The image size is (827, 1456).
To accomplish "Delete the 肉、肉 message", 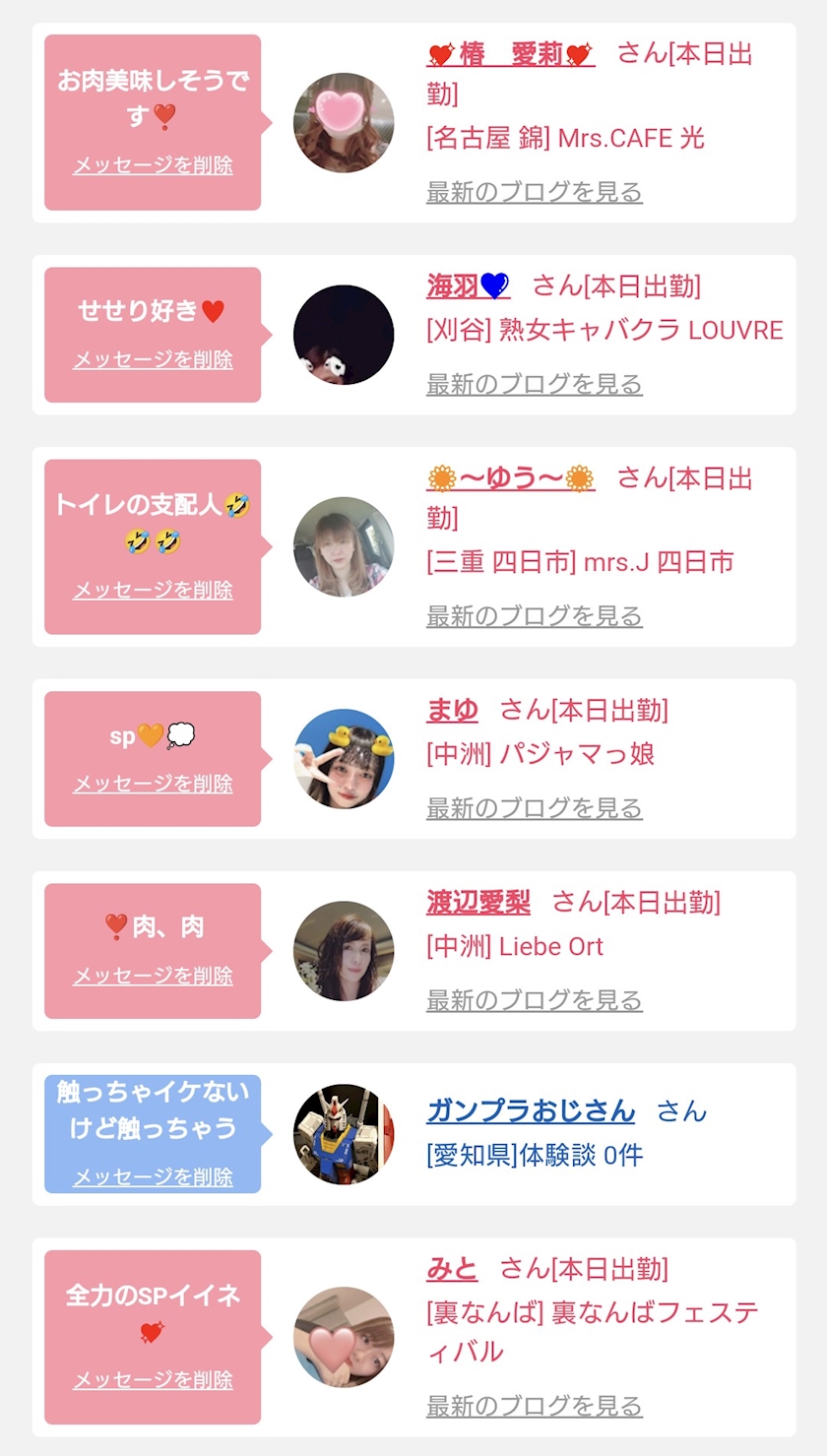I will tap(153, 976).
